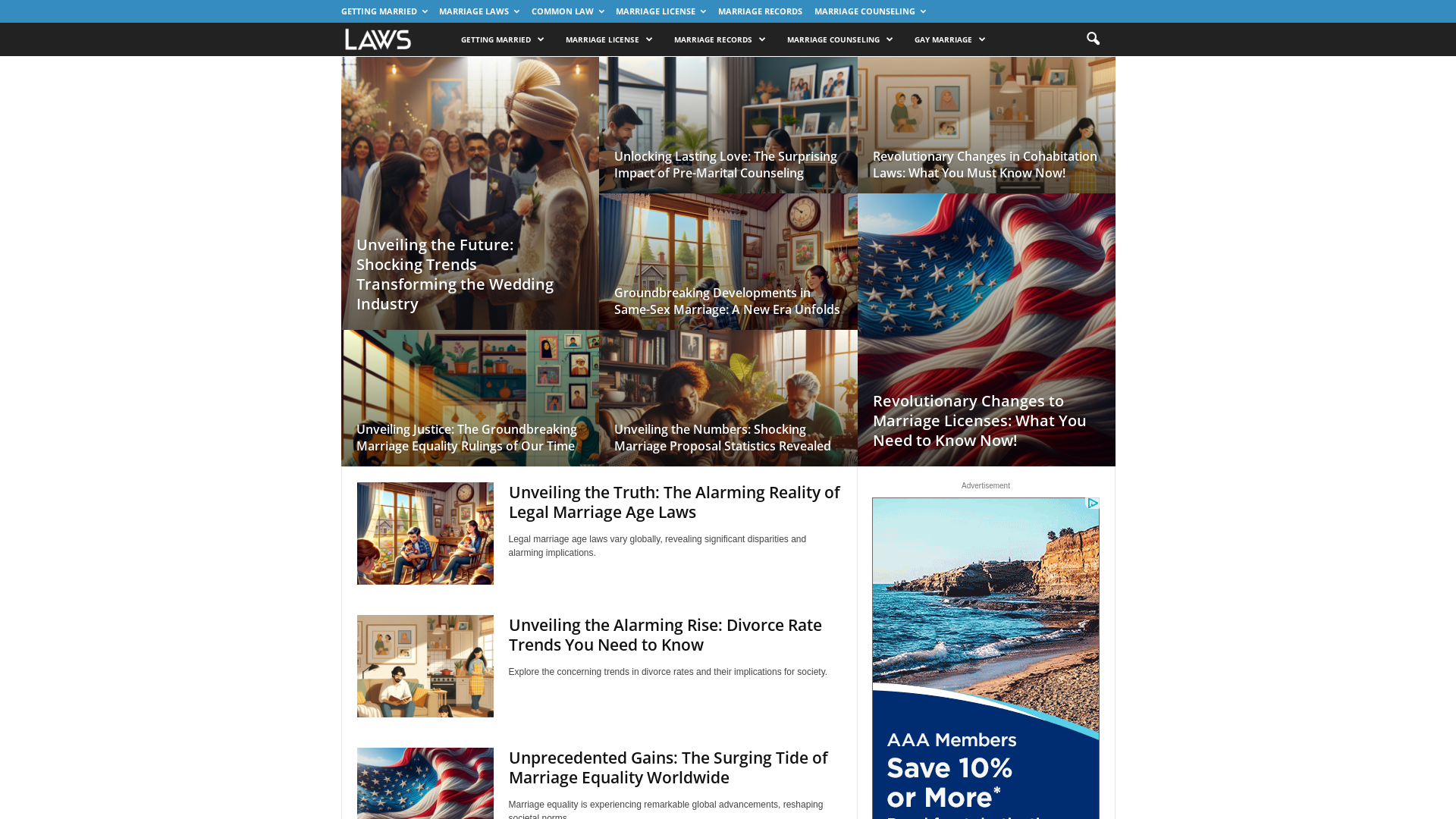The image size is (1456, 819).
Task: Open the wedding industry trends article tile
Action: coord(455,274)
